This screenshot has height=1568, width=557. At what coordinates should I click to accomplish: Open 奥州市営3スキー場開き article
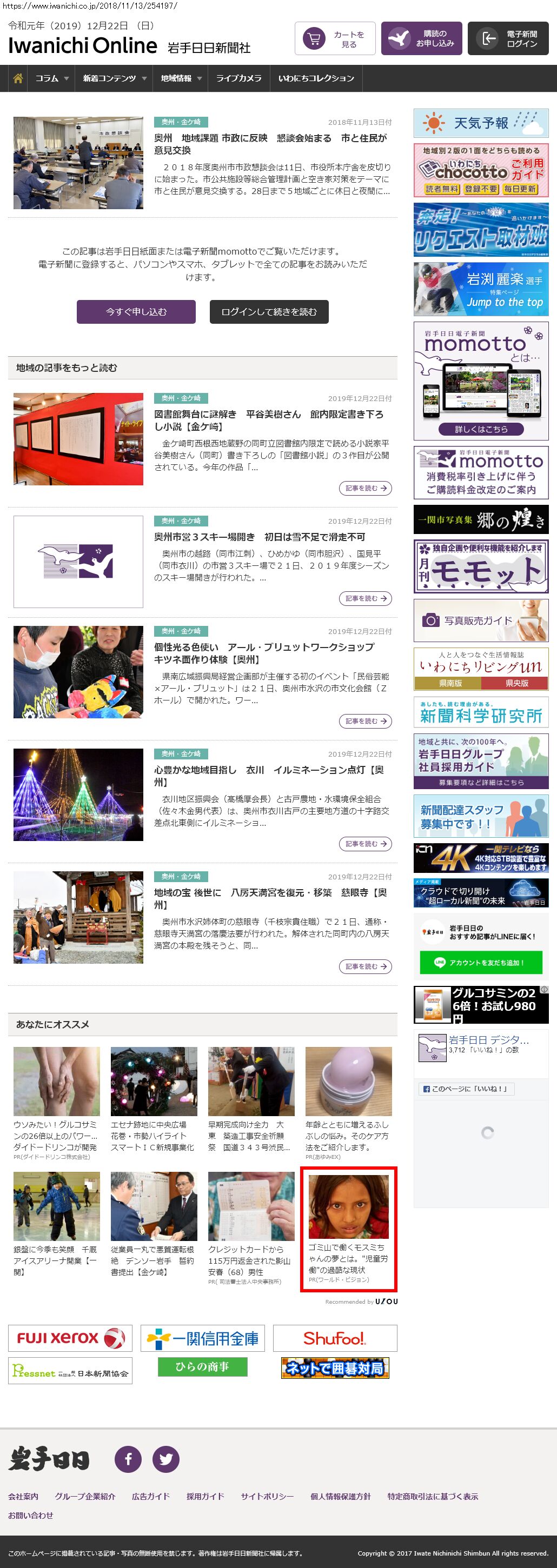tap(260, 537)
